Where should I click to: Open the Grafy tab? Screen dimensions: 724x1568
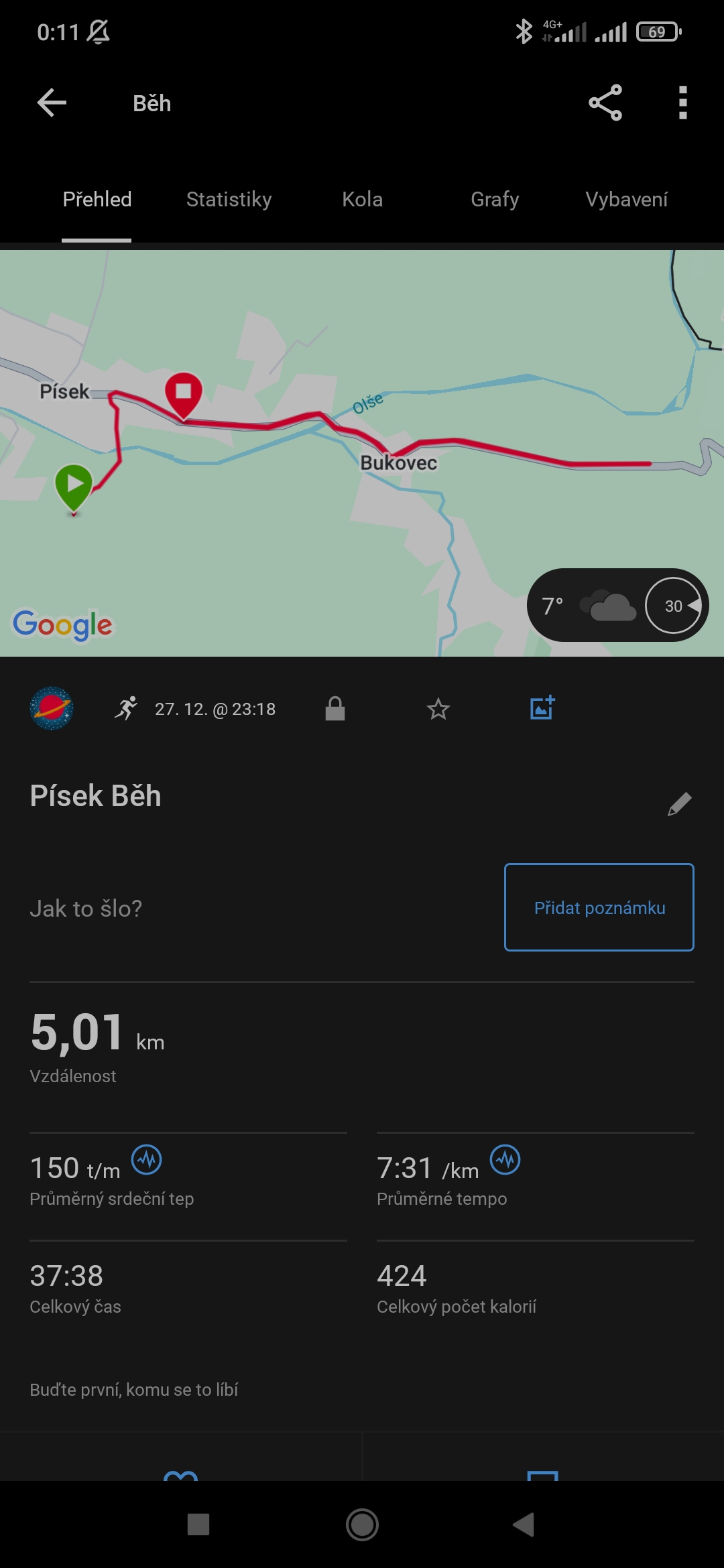tap(495, 199)
